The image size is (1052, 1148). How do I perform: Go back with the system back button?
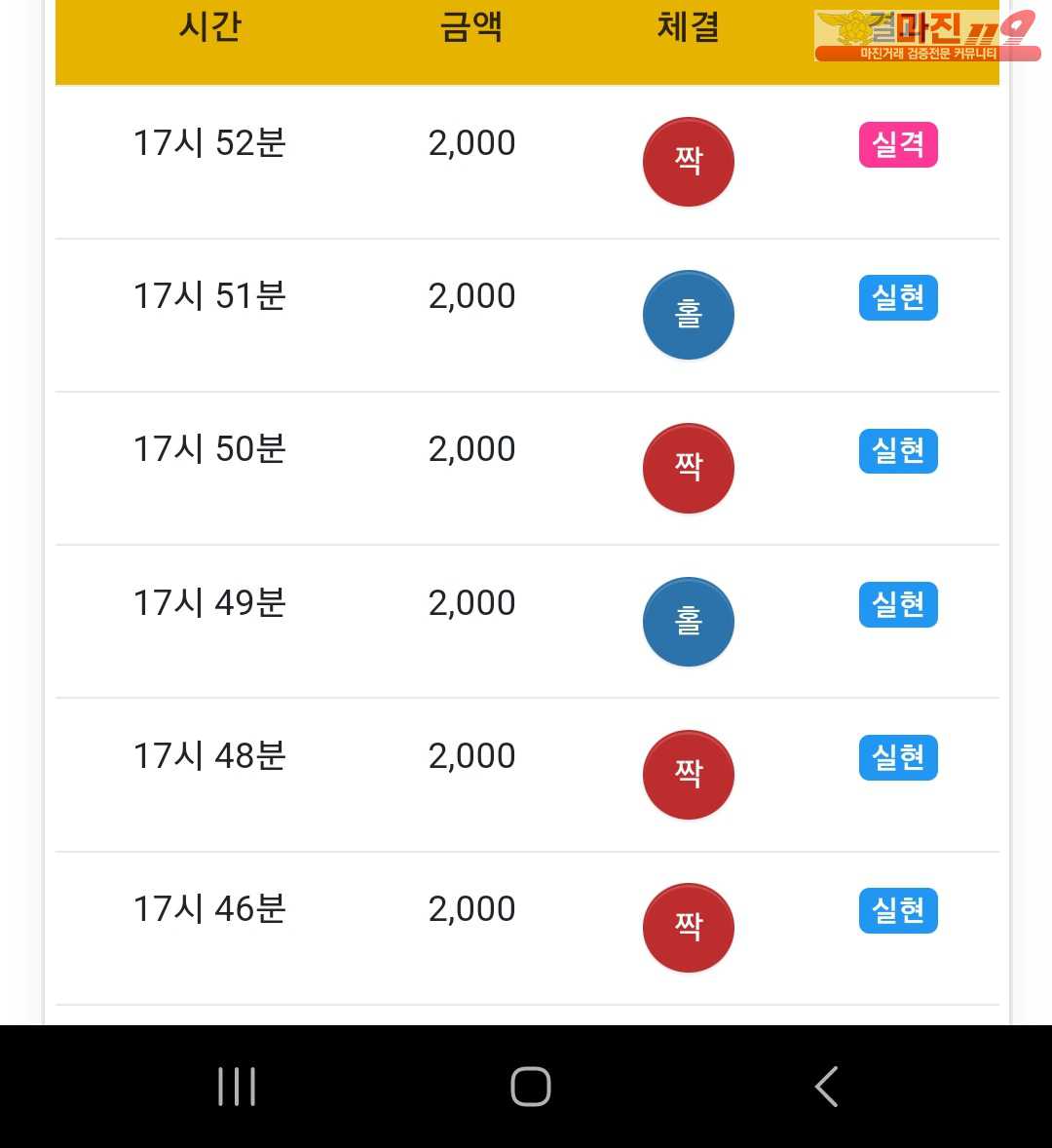click(x=827, y=1087)
